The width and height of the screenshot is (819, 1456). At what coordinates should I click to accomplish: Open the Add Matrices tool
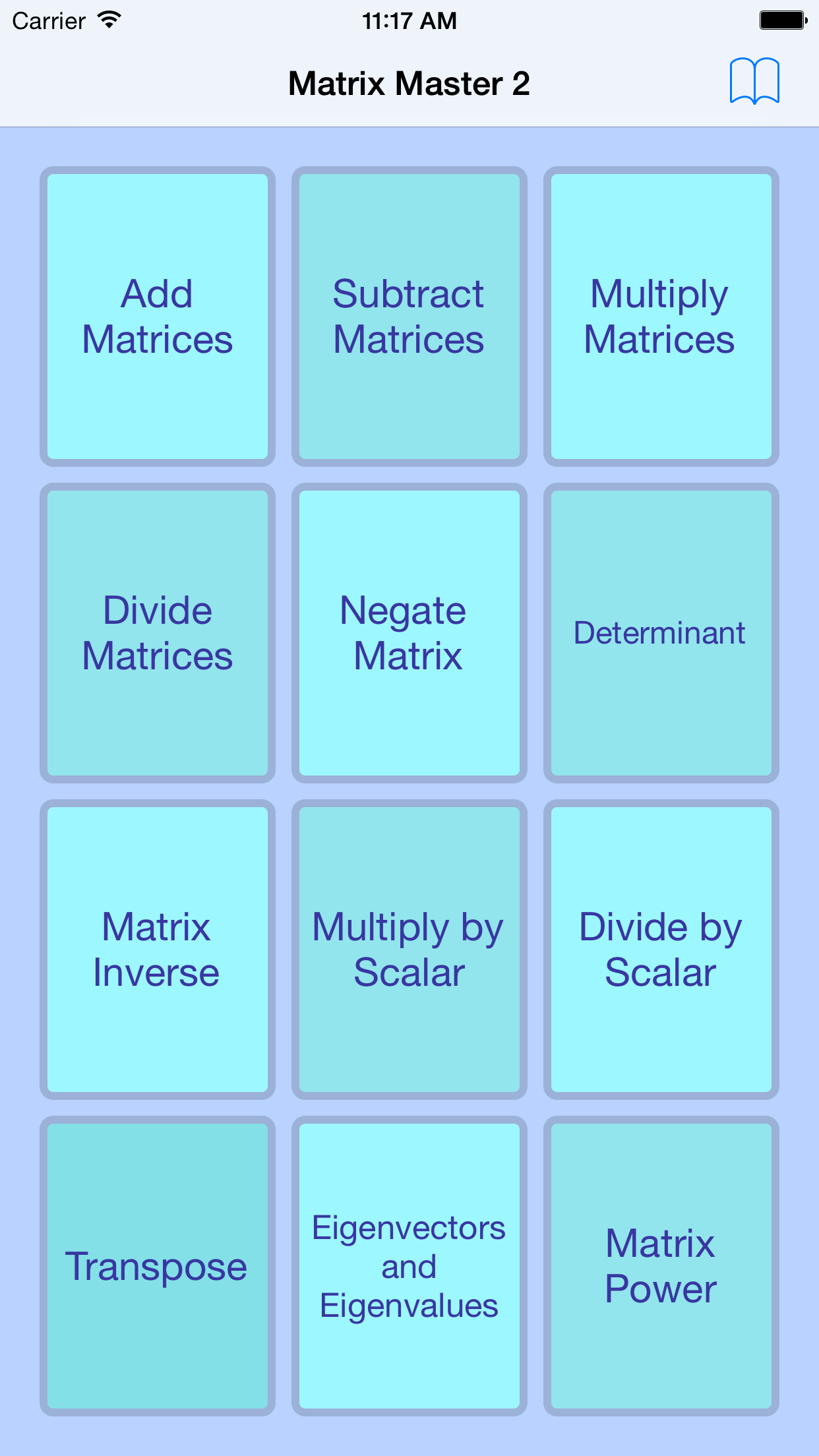pos(158,317)
